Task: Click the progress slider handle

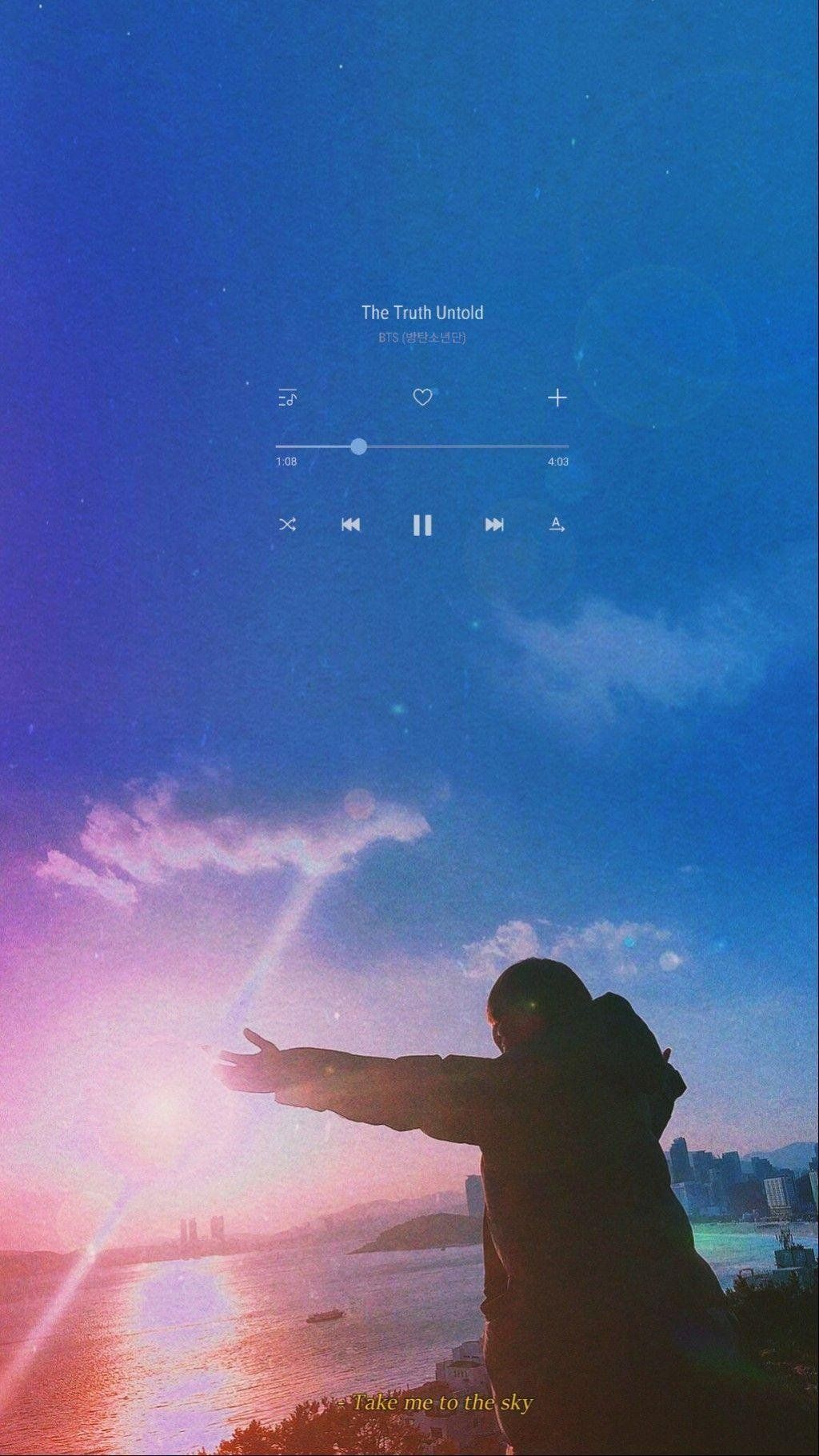Action: click(359, 446)
